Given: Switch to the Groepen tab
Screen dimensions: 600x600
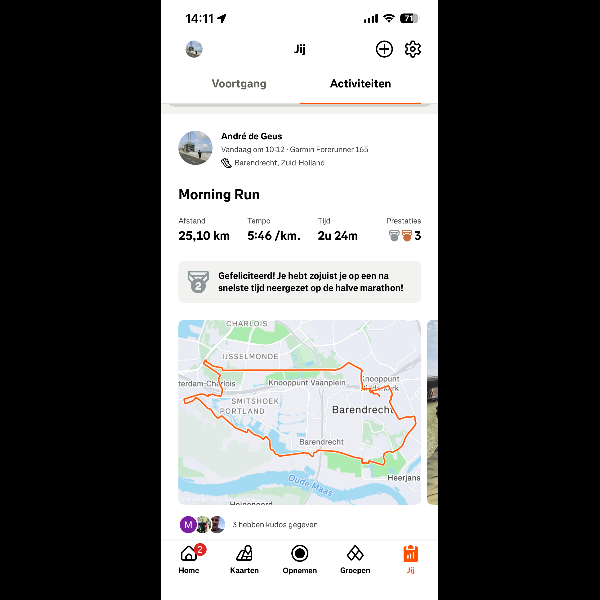Looking at the screenshot, I should coord(355,559).
